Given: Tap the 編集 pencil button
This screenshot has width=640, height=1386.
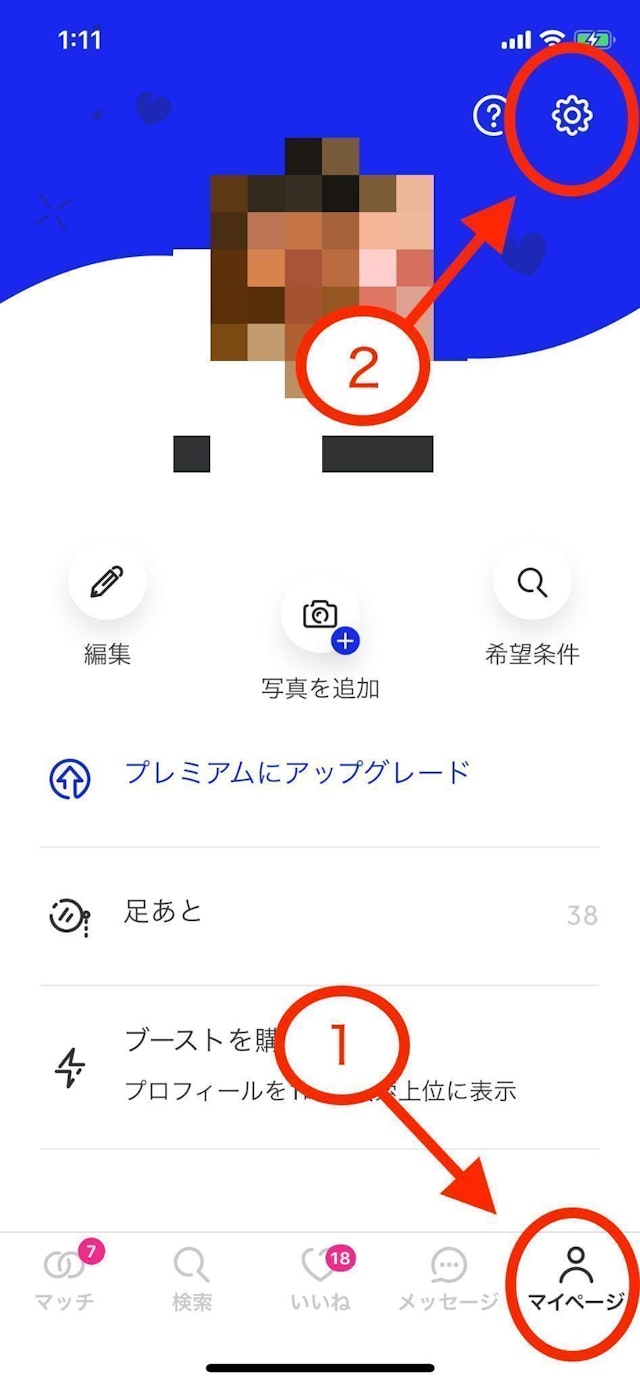Looking at the screenshot, I should click(107, 581).
